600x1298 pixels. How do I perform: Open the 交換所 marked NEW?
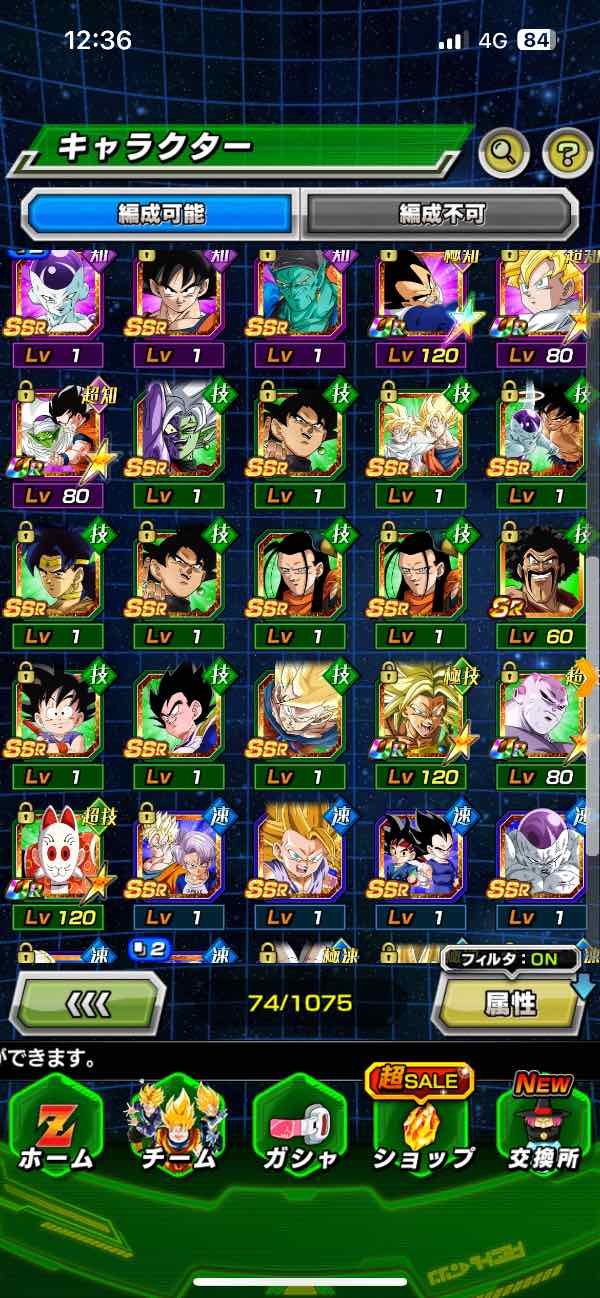pos(544,1125)
